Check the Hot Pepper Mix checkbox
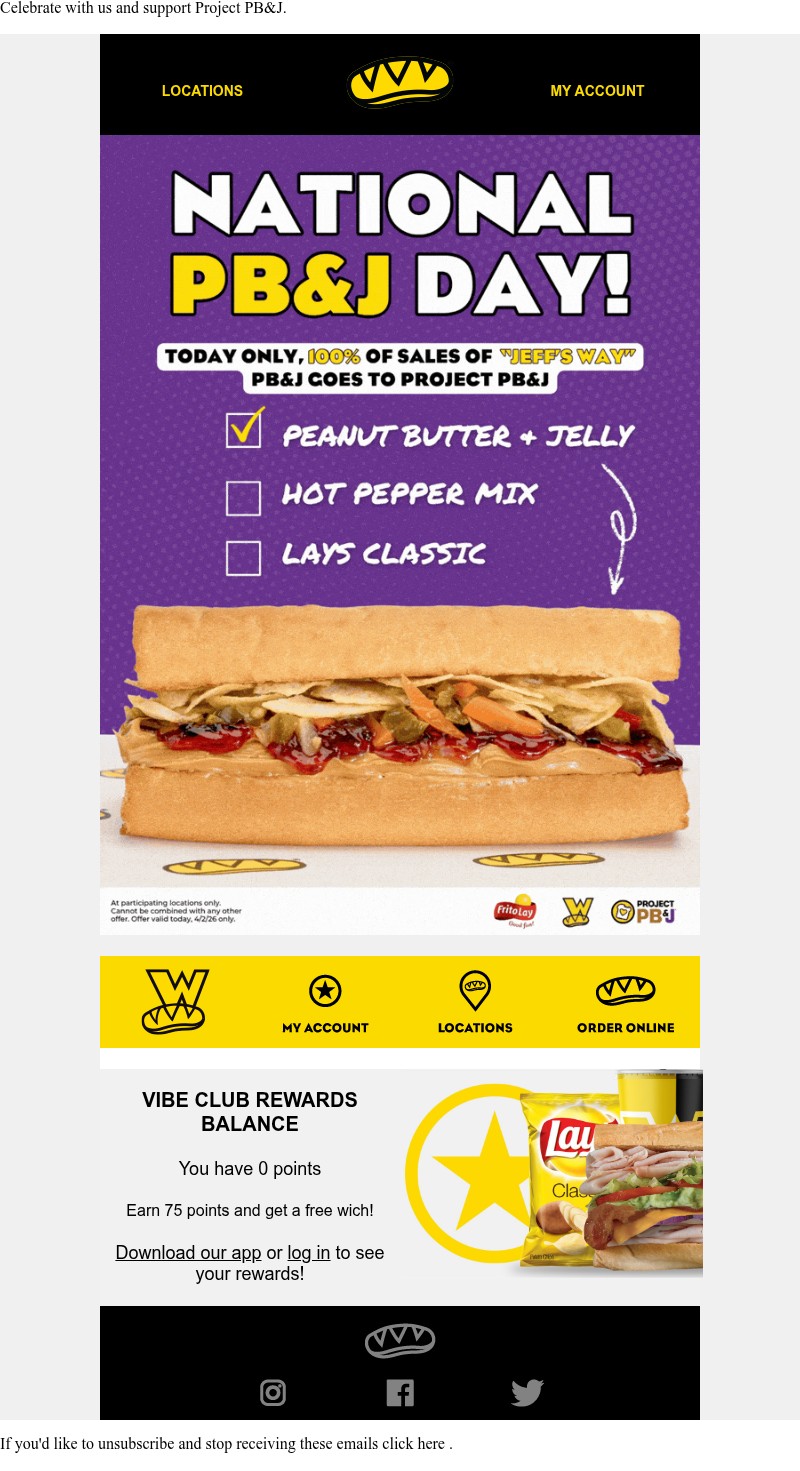Viewport: 800px width, 1471px height. tap(243, 498)
